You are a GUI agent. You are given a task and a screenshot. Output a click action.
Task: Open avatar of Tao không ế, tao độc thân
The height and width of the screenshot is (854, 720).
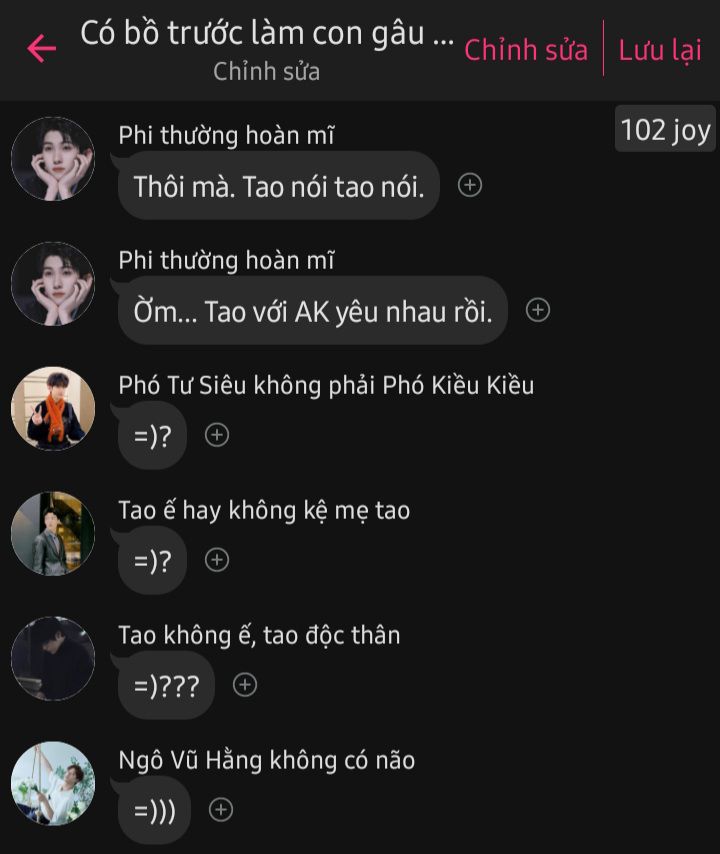(53, 658)
